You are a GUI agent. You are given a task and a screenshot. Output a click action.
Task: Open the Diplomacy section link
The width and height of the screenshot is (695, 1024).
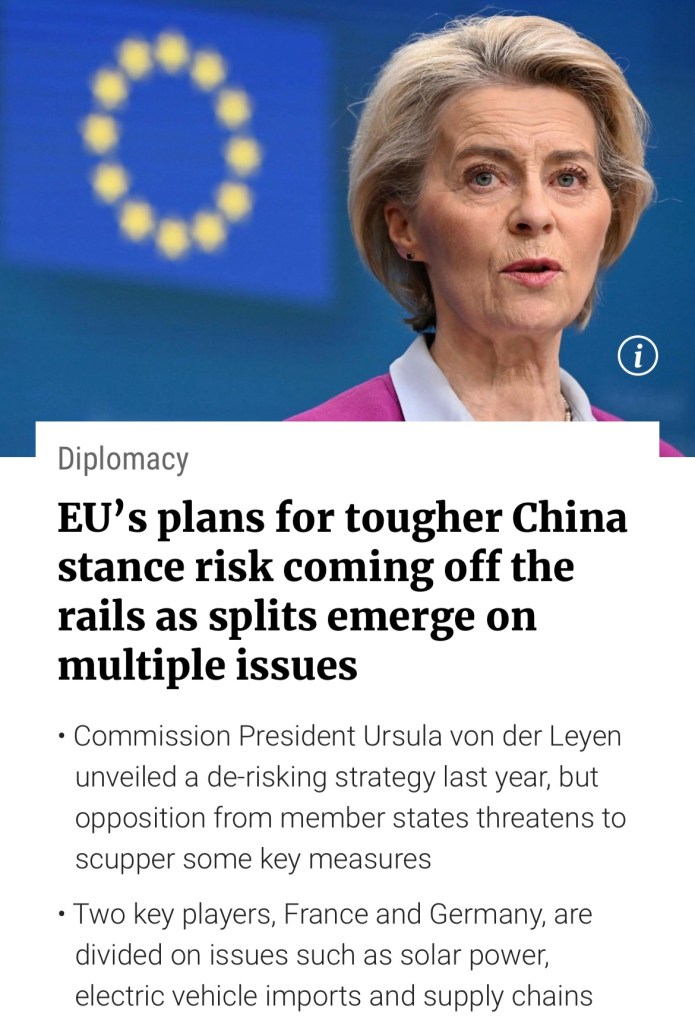tap(123, 459)
